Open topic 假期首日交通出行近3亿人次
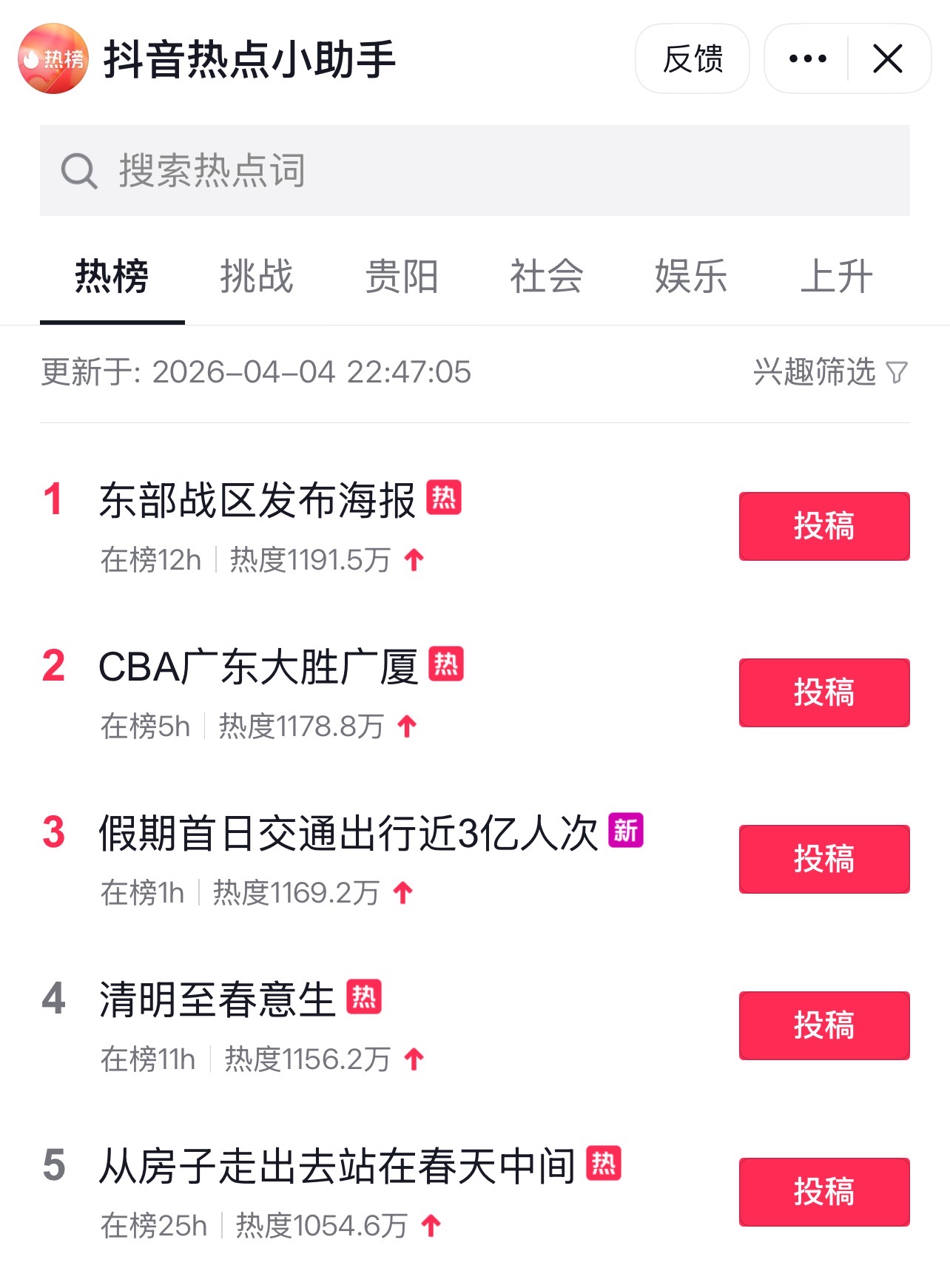Viewport: 950px width, 1288px height. click(x=348, y=834)
